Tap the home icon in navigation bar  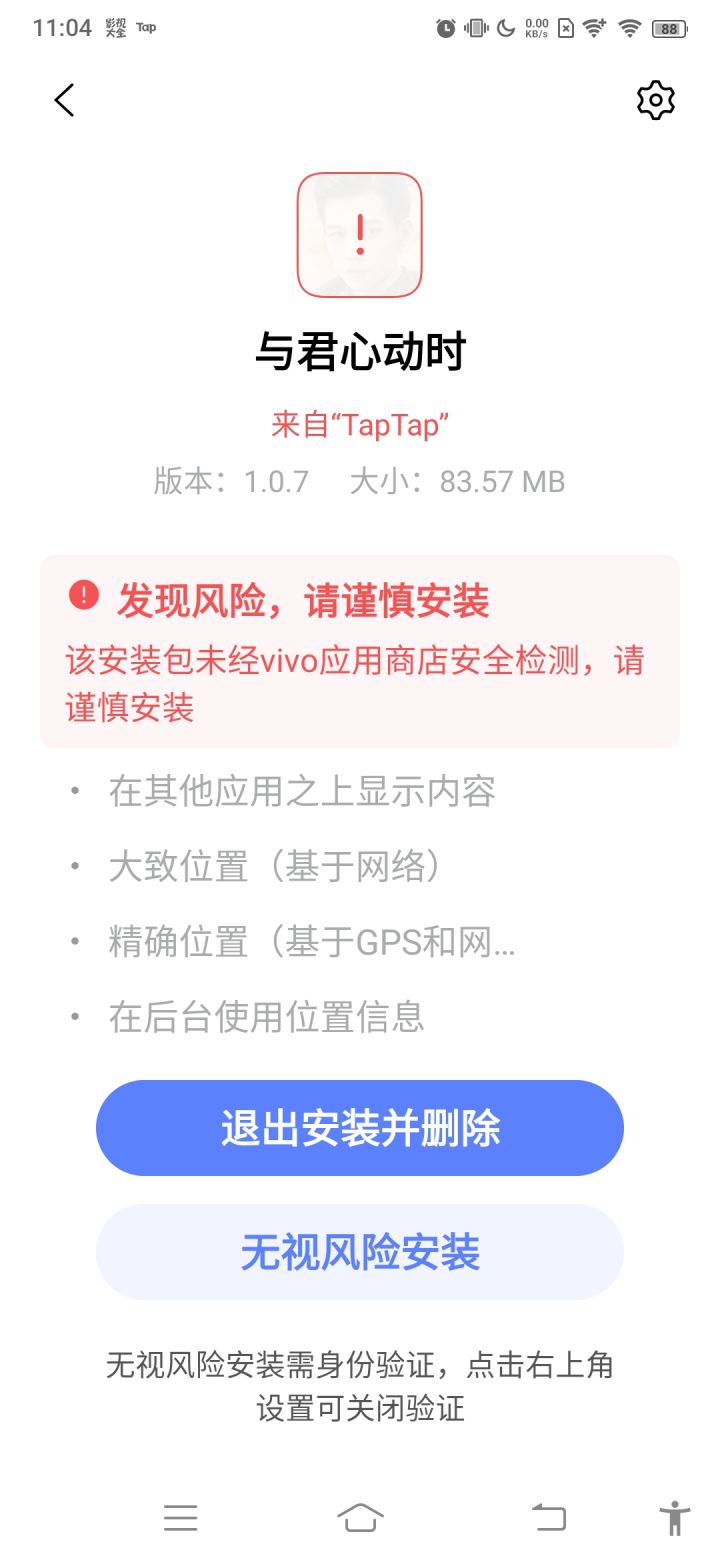[360, 1518]
